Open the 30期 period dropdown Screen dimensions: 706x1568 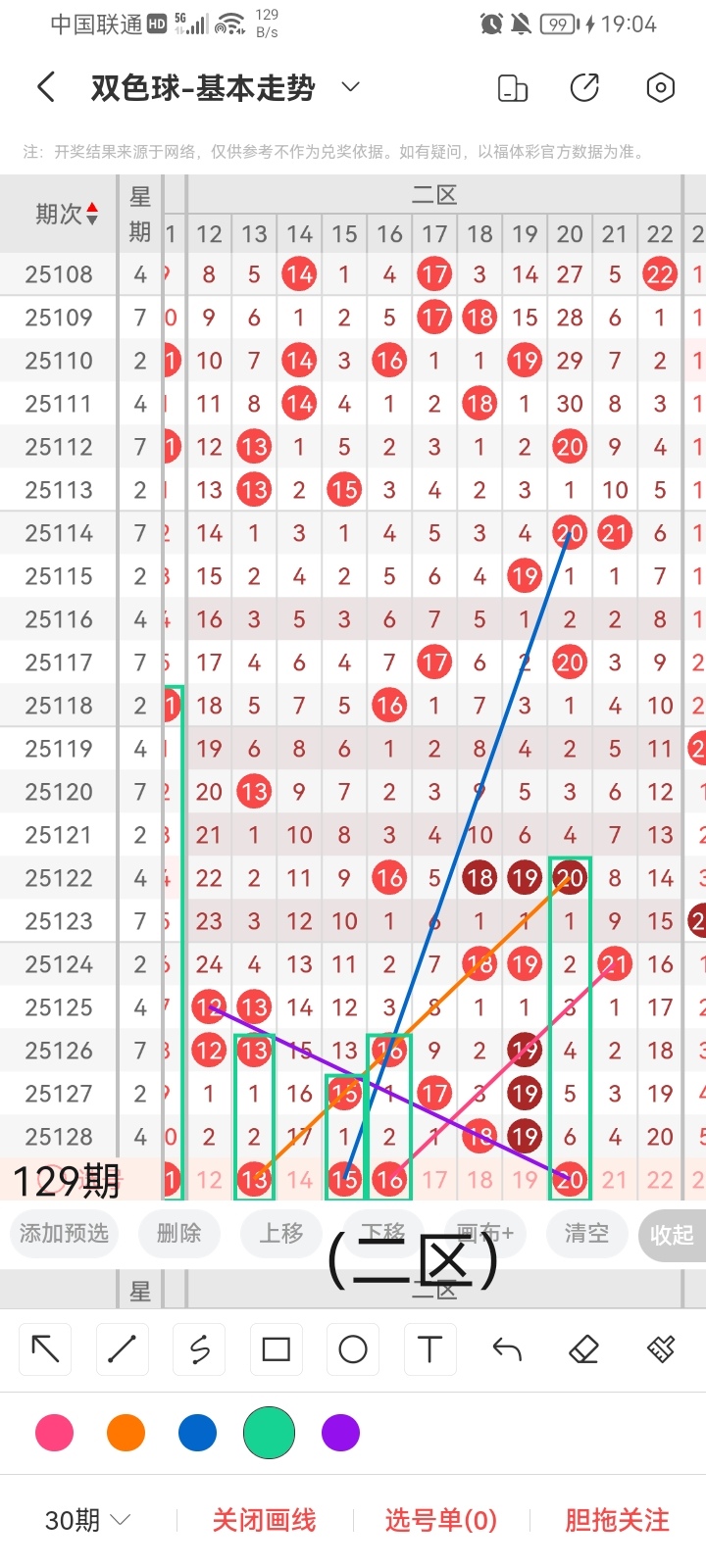coord(88,1520)
